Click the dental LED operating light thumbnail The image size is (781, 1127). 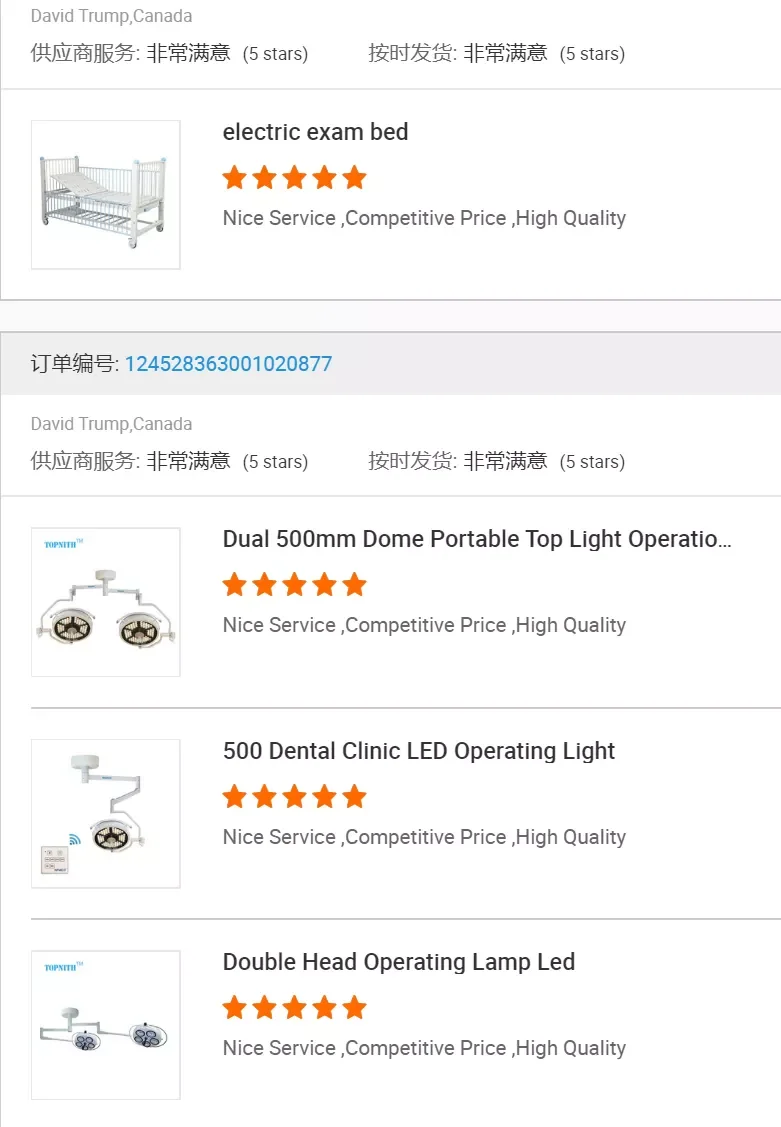click(x=105, y=813)
